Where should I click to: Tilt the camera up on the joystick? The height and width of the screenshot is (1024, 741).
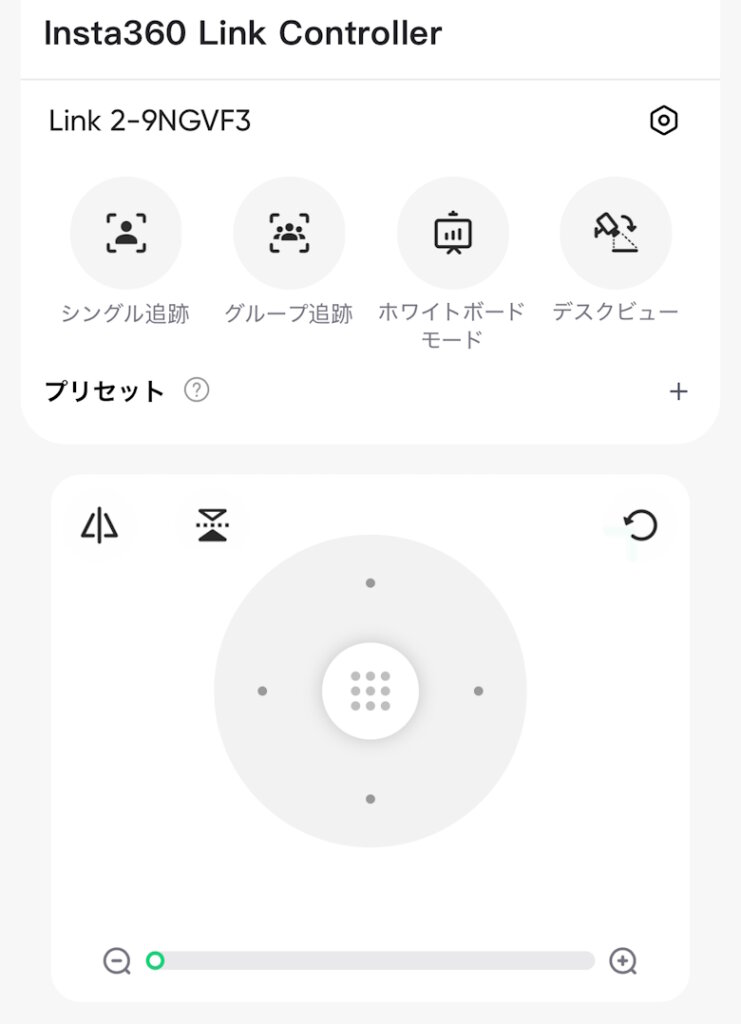coord(370,583)
